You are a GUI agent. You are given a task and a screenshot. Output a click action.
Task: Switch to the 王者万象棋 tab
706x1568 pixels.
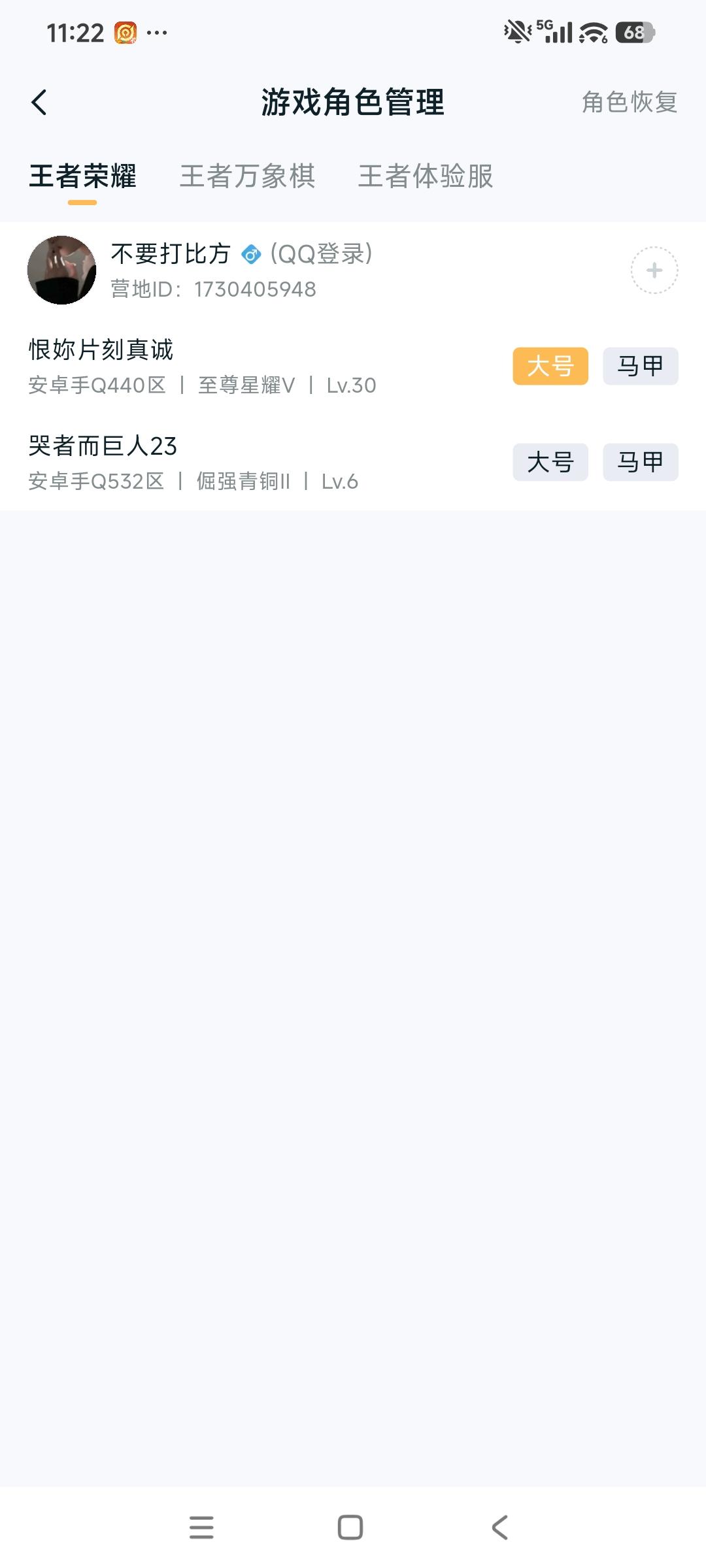[248, 176]
